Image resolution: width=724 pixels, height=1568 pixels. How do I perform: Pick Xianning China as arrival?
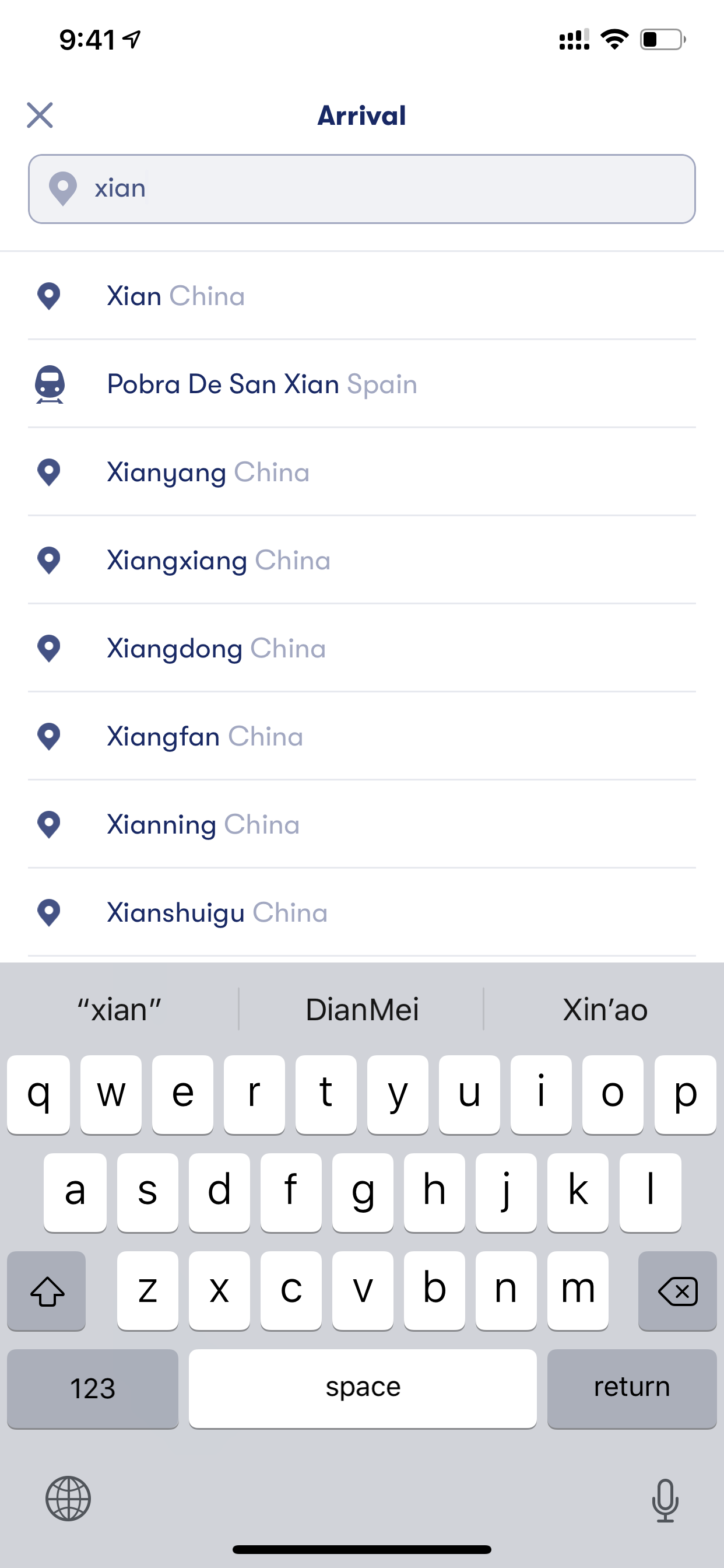(x=362, y=825)
